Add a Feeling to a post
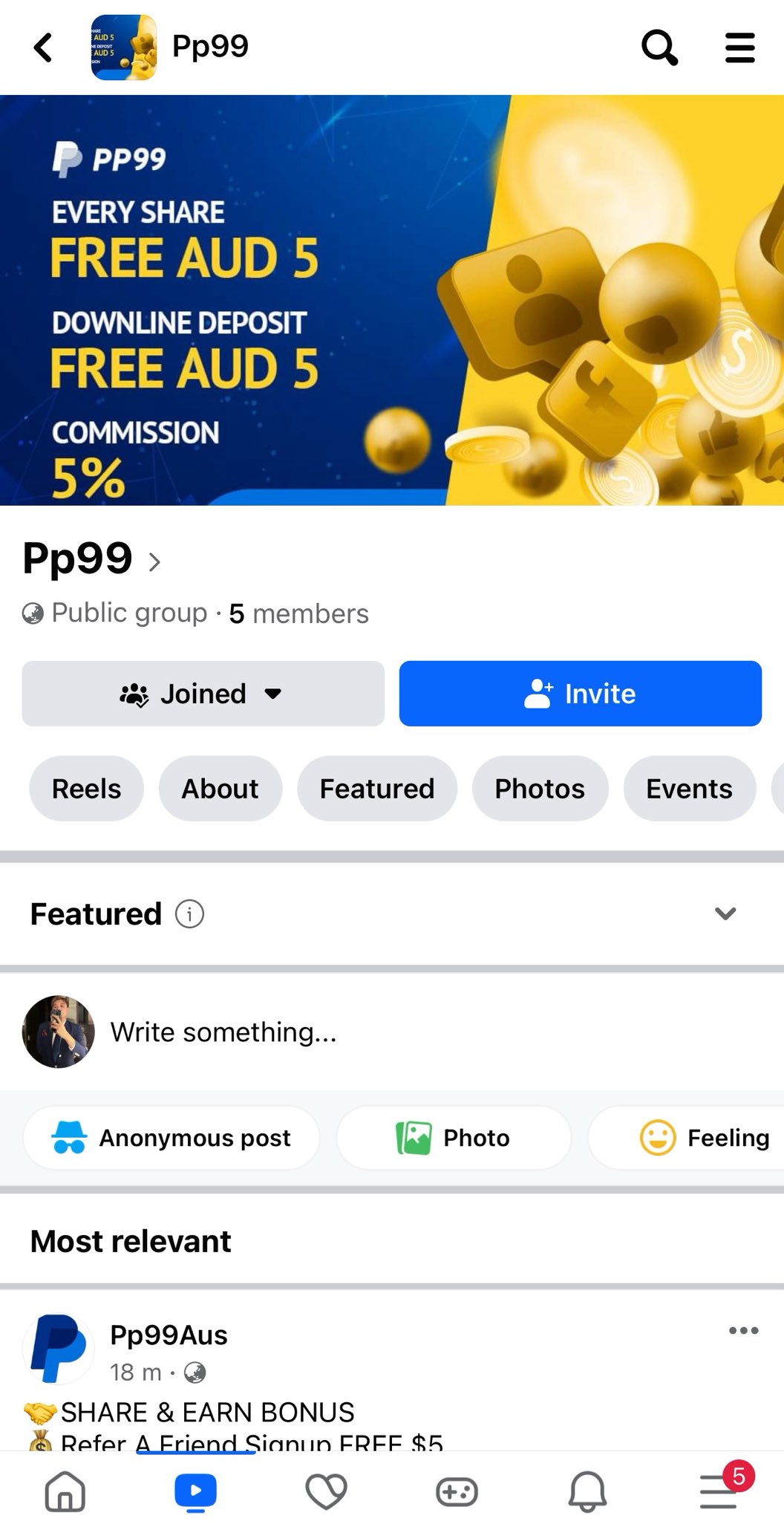This screenshot has height=1521, width=784. coord(705,1138)
